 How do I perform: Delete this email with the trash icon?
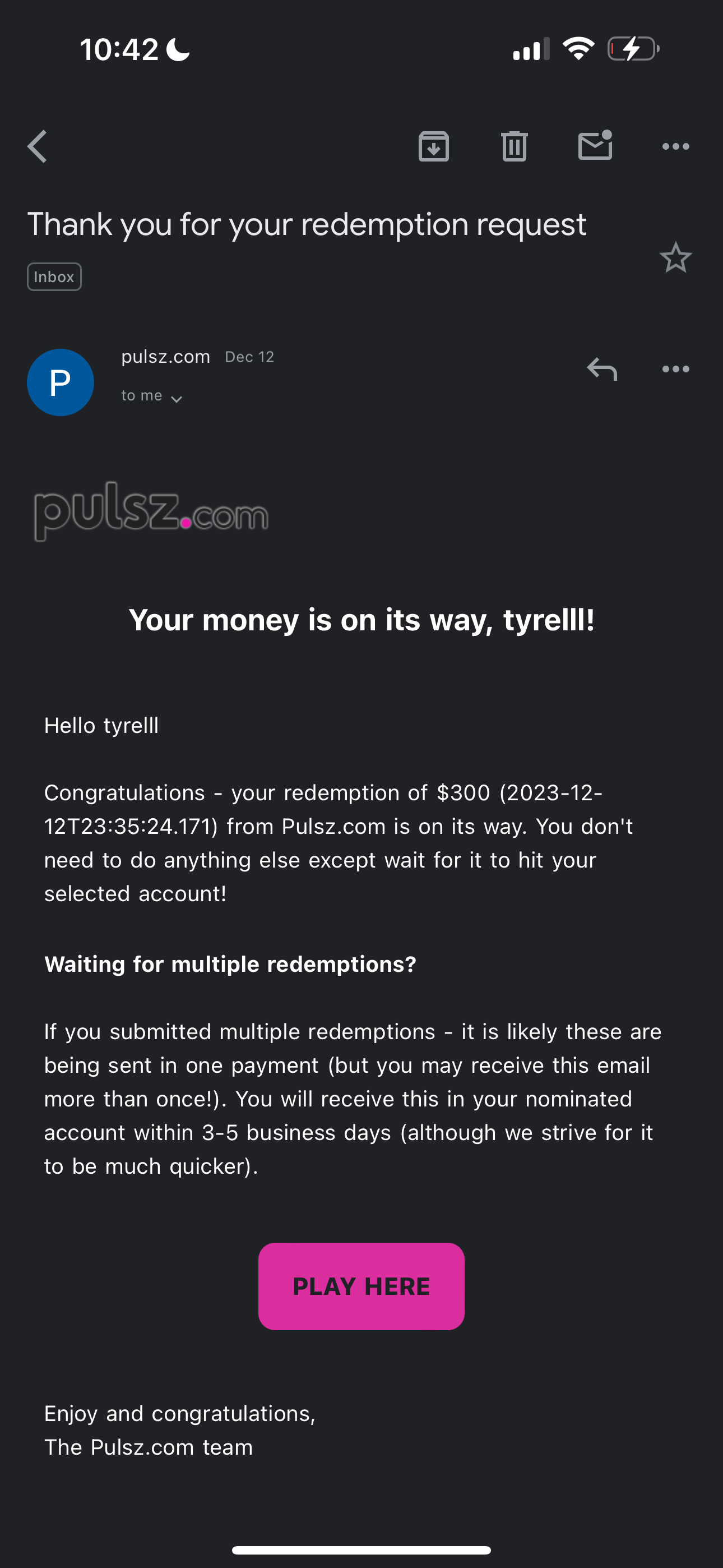[515, 146]
